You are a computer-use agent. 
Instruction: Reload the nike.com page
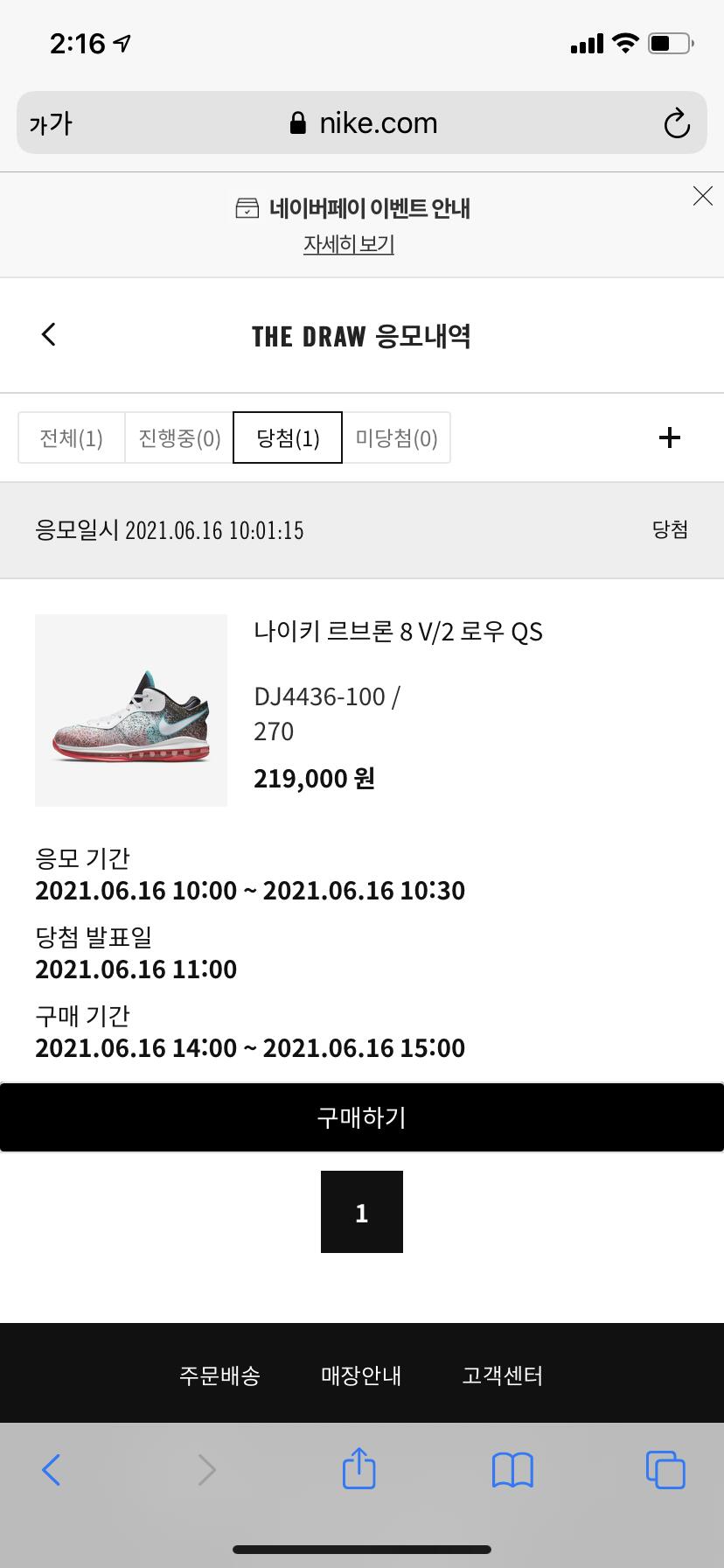point(676,123)
